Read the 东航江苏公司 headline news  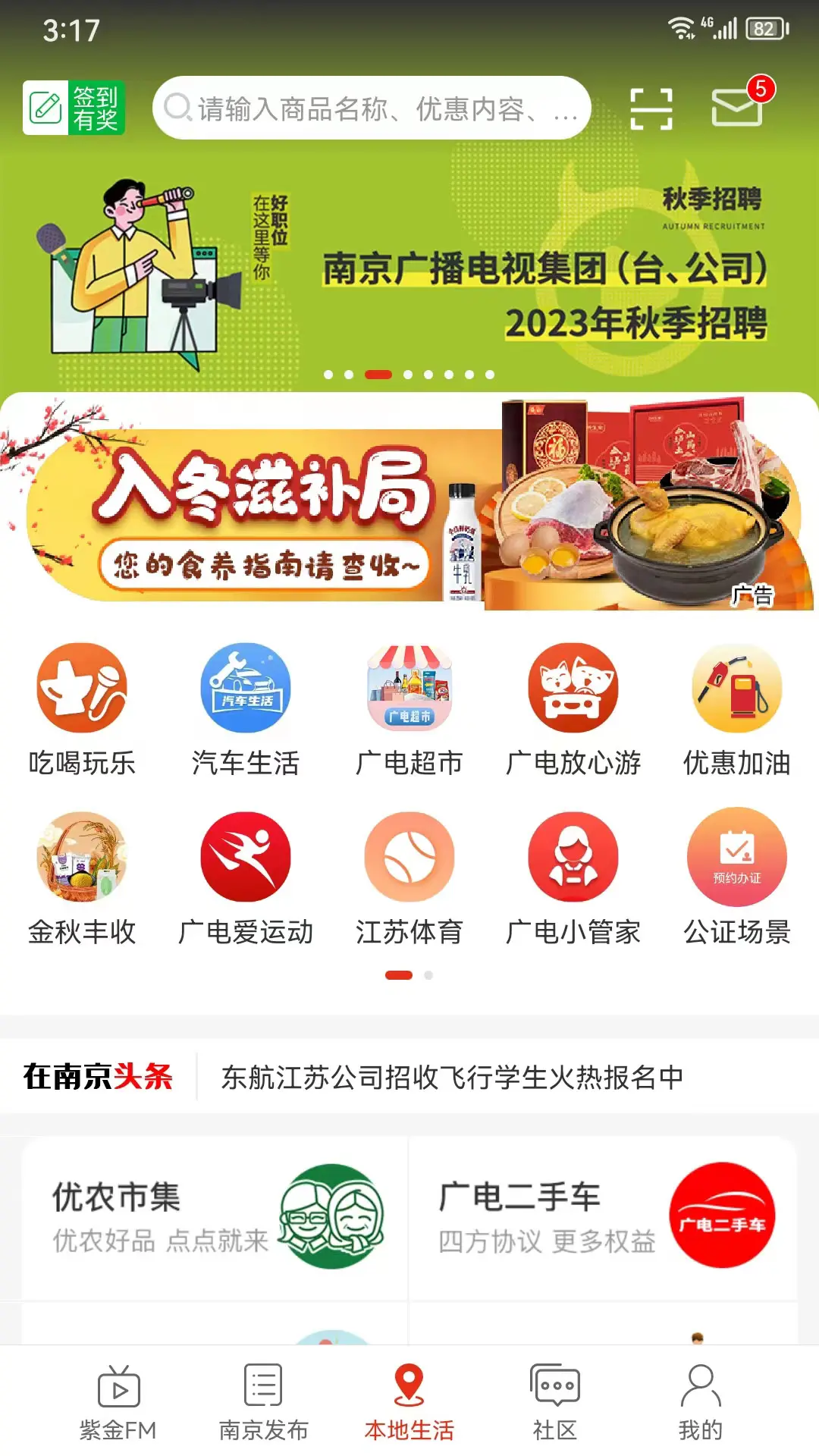[x=452, y=1077]
